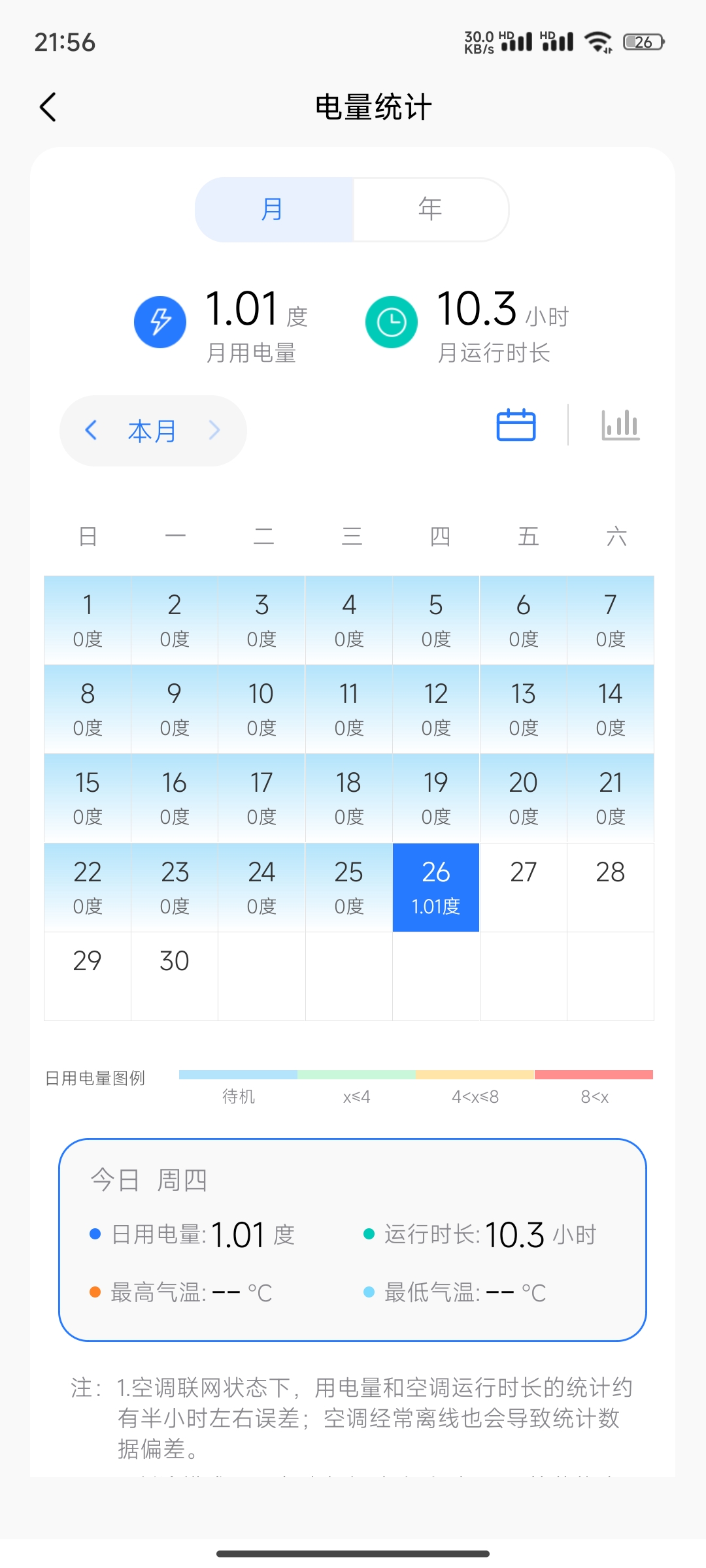The height and width of the screenshot is (1568, 706).
Task: Switch to the 年 tab
Action: [x=430, y=210]
